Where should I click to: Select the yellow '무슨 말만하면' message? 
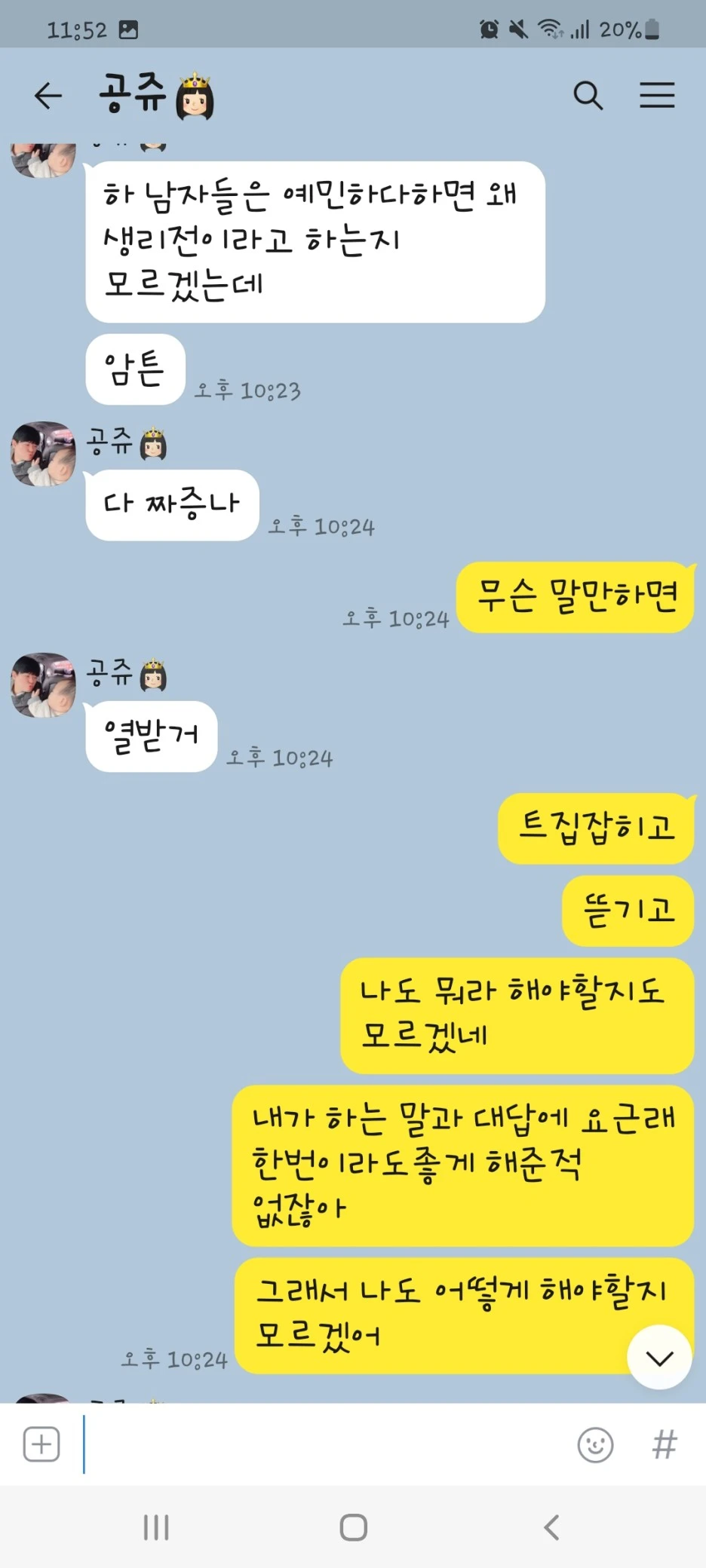click(x=576, y=598)
